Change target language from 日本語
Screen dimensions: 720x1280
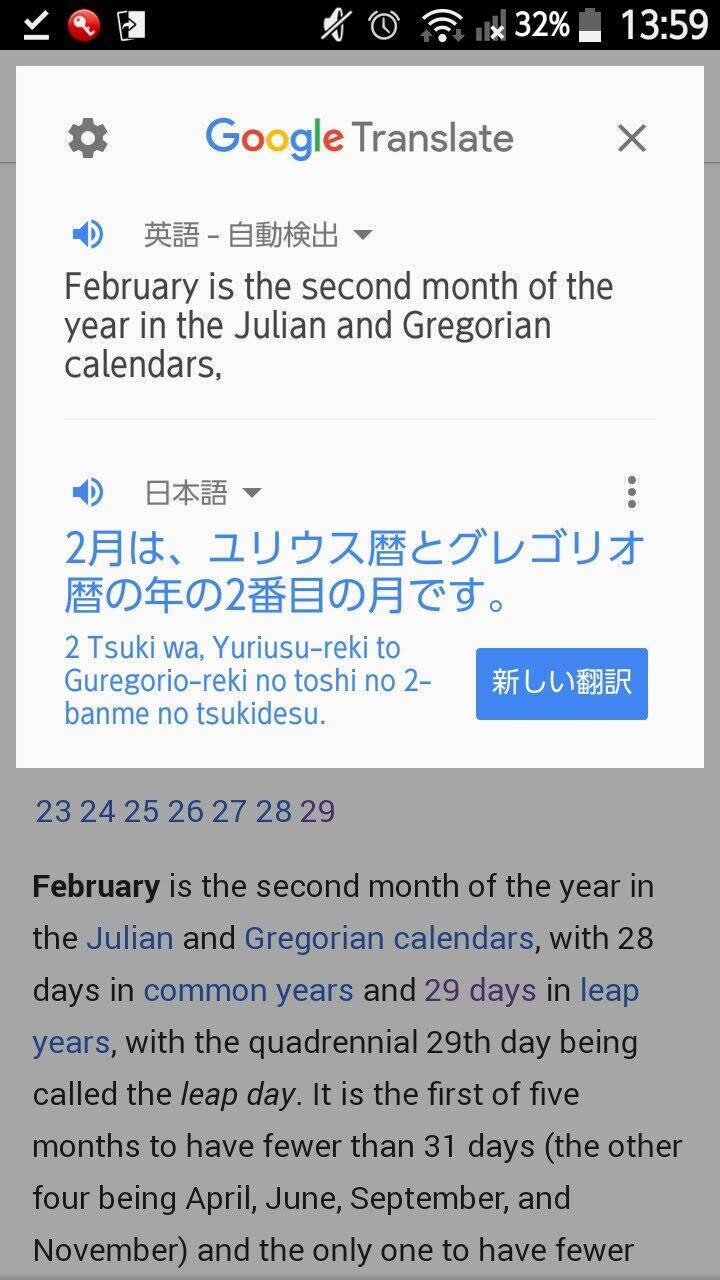pyautogui.click(x=203, y=492)
